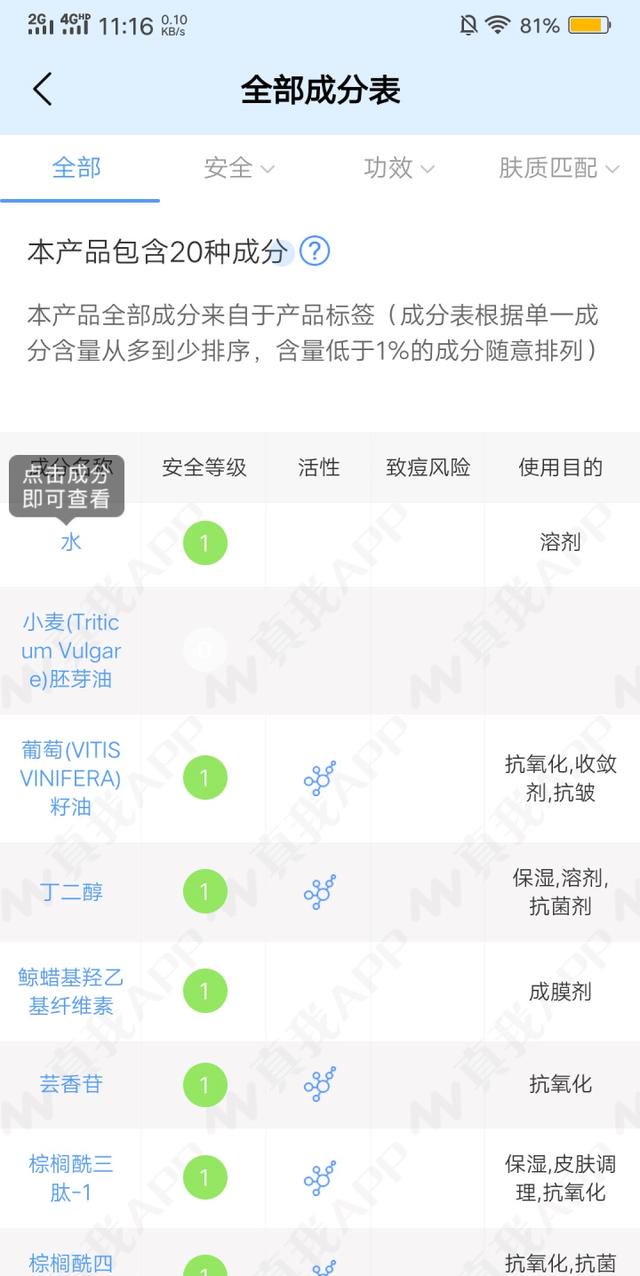640x1276 pixels.
Task: Select ingredient 棕榈酰三肽-1
Action: (71, 1178)
